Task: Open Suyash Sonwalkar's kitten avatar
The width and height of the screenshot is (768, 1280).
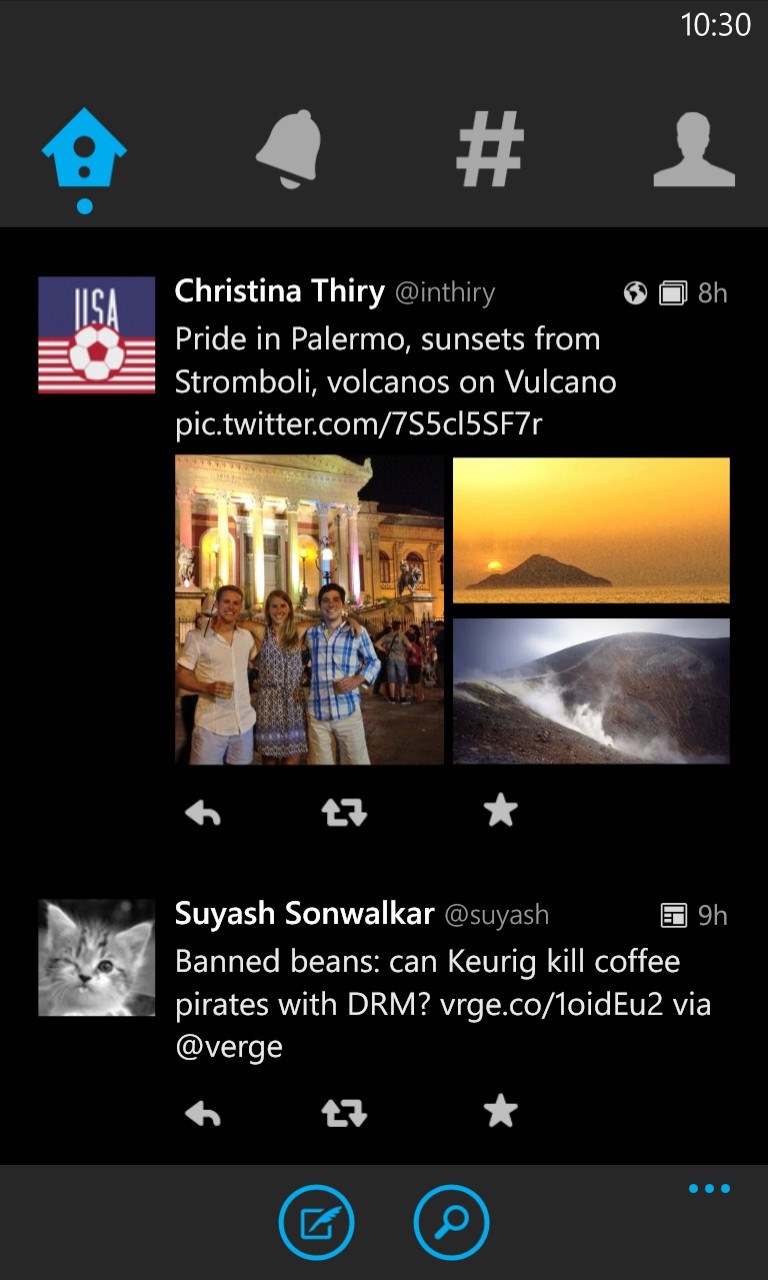Action: pyautogui.click(x=97, y=957)
